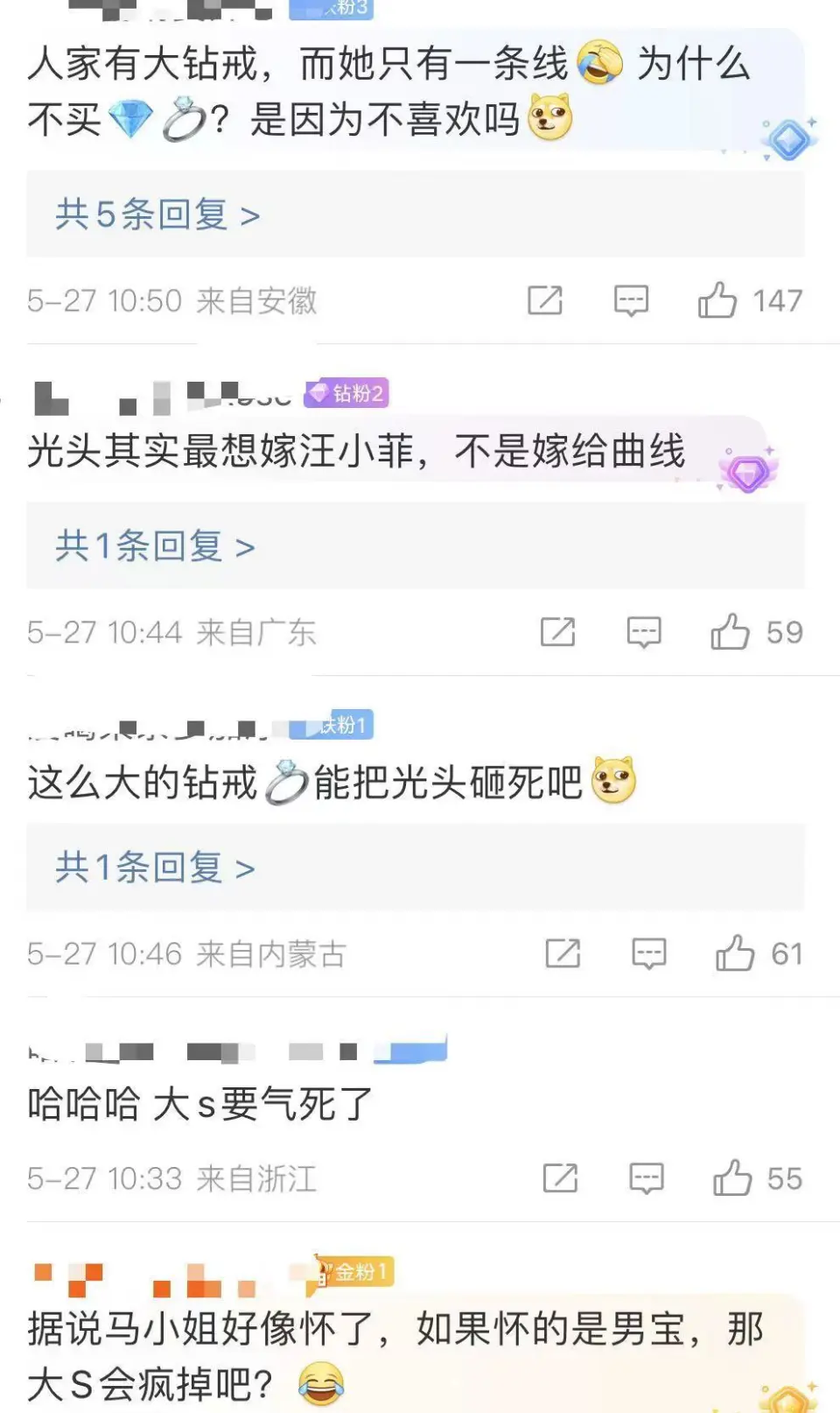The width and height of the screenshot is (840, 1413).
Task: Like the comment posted from 内蒙古
Action: pos(735,953)
